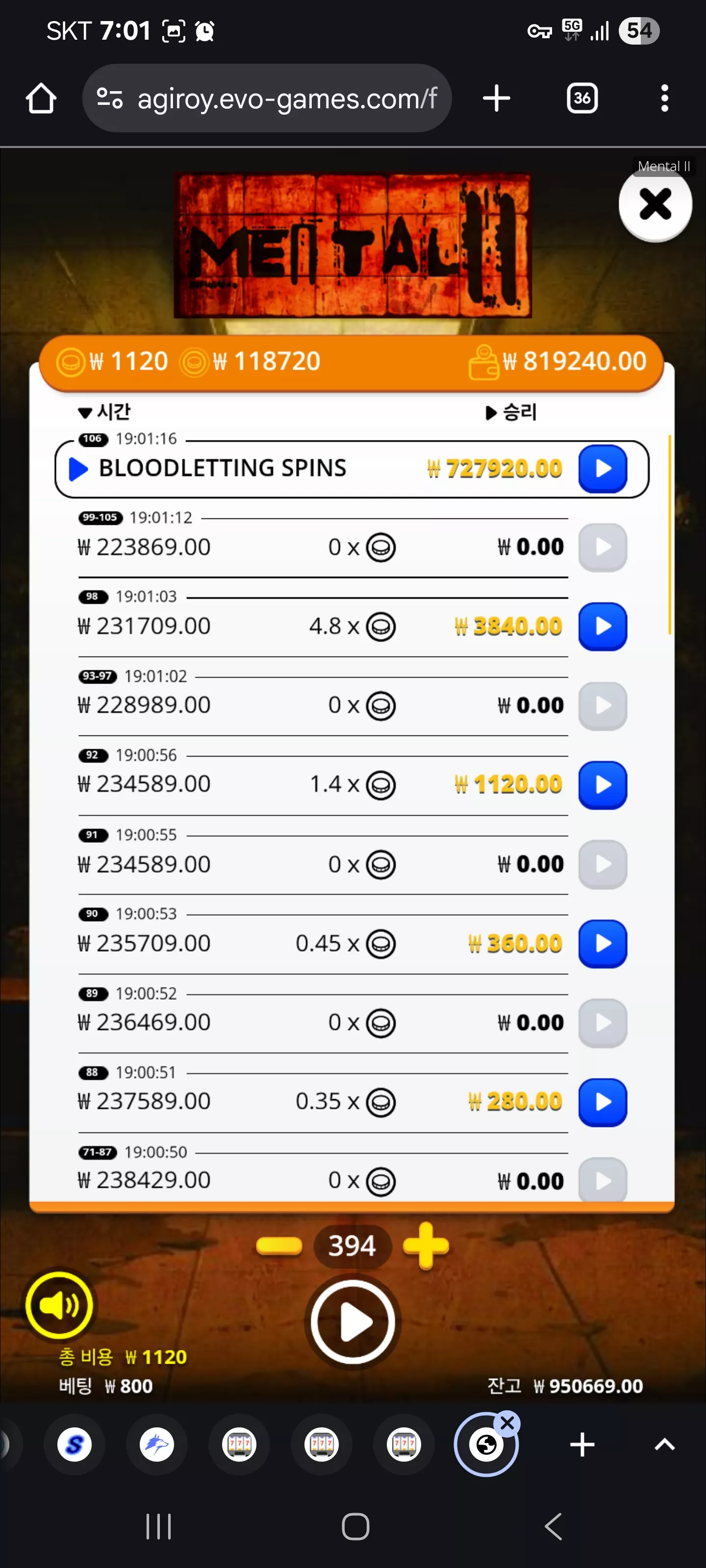Replay the ₩3840.00 win round

[603, 626]
